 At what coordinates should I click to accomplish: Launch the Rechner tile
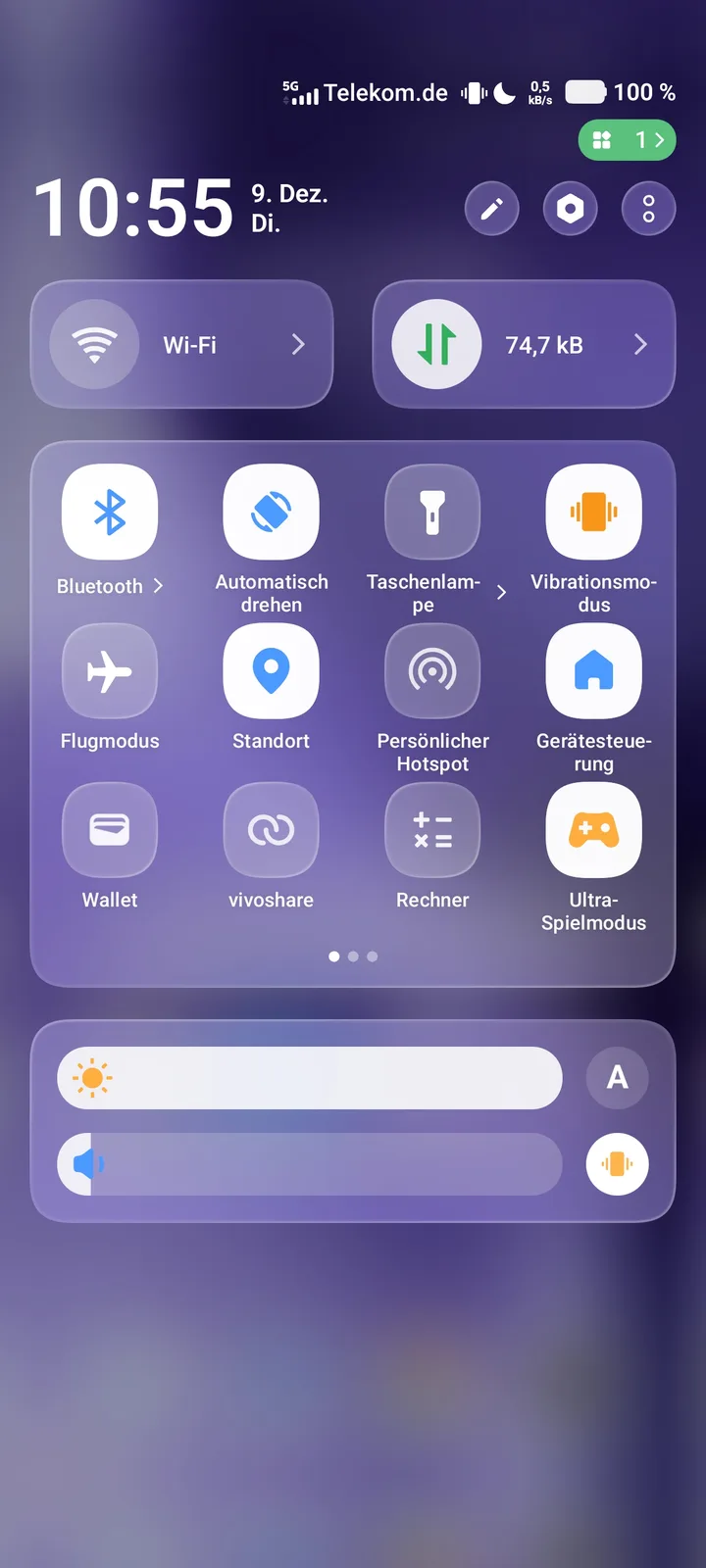click(432, 830)
